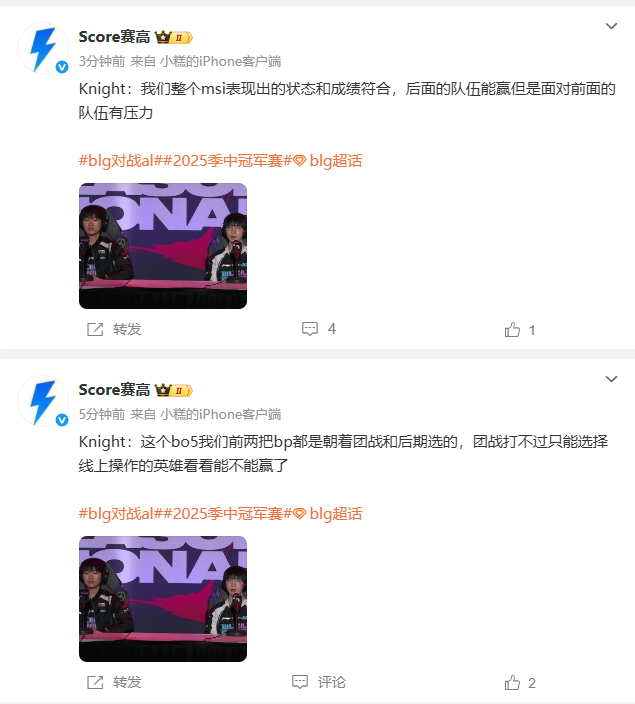This screenshot has width=635, height=704.
Task: Open the image in the bo5 post
Action: pos(163,598)
